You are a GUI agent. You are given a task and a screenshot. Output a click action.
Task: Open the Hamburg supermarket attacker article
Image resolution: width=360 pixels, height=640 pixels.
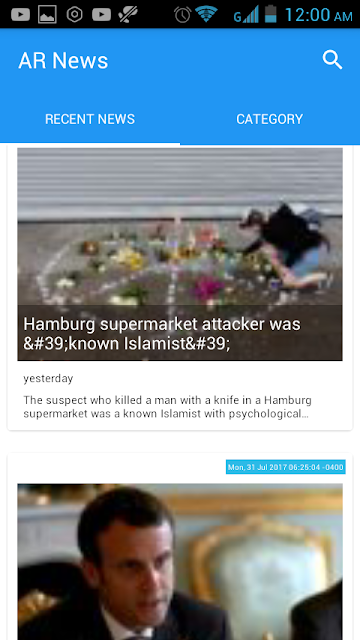[180, 288]
